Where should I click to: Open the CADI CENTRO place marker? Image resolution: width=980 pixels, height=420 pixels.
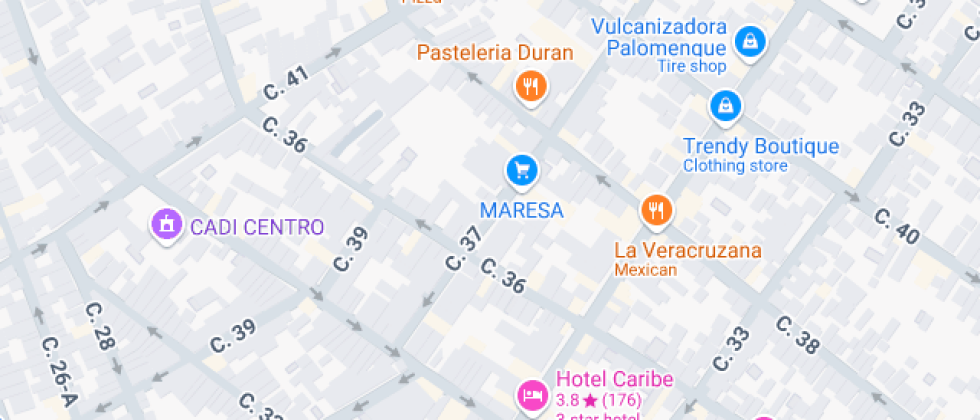[x=166, y=223]
